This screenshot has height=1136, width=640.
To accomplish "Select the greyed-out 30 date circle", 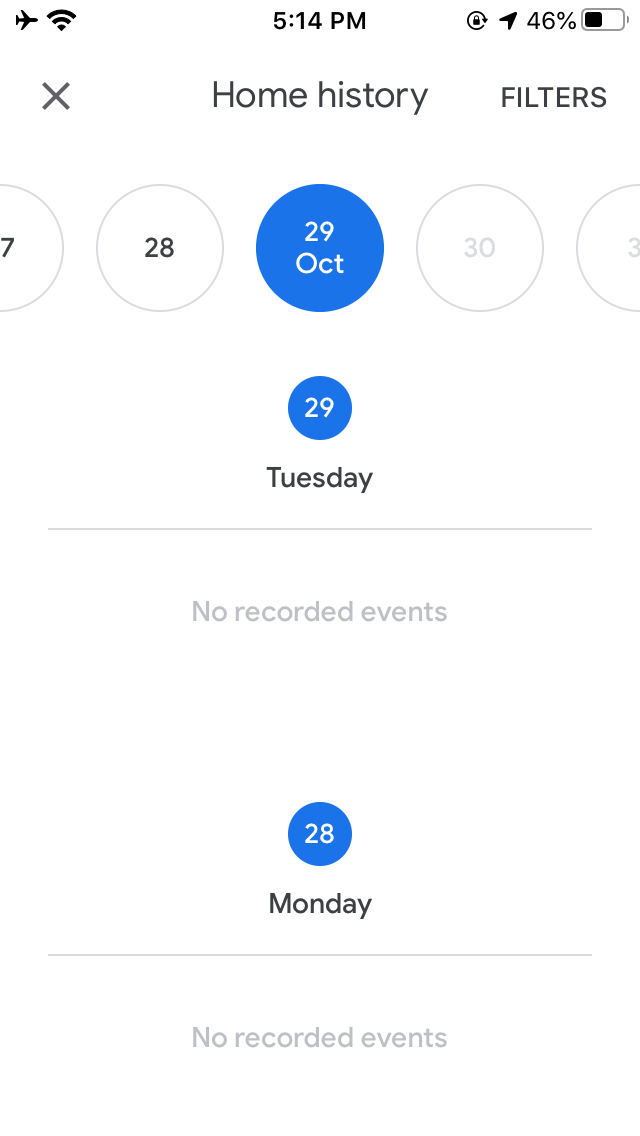I will (480, 248).
